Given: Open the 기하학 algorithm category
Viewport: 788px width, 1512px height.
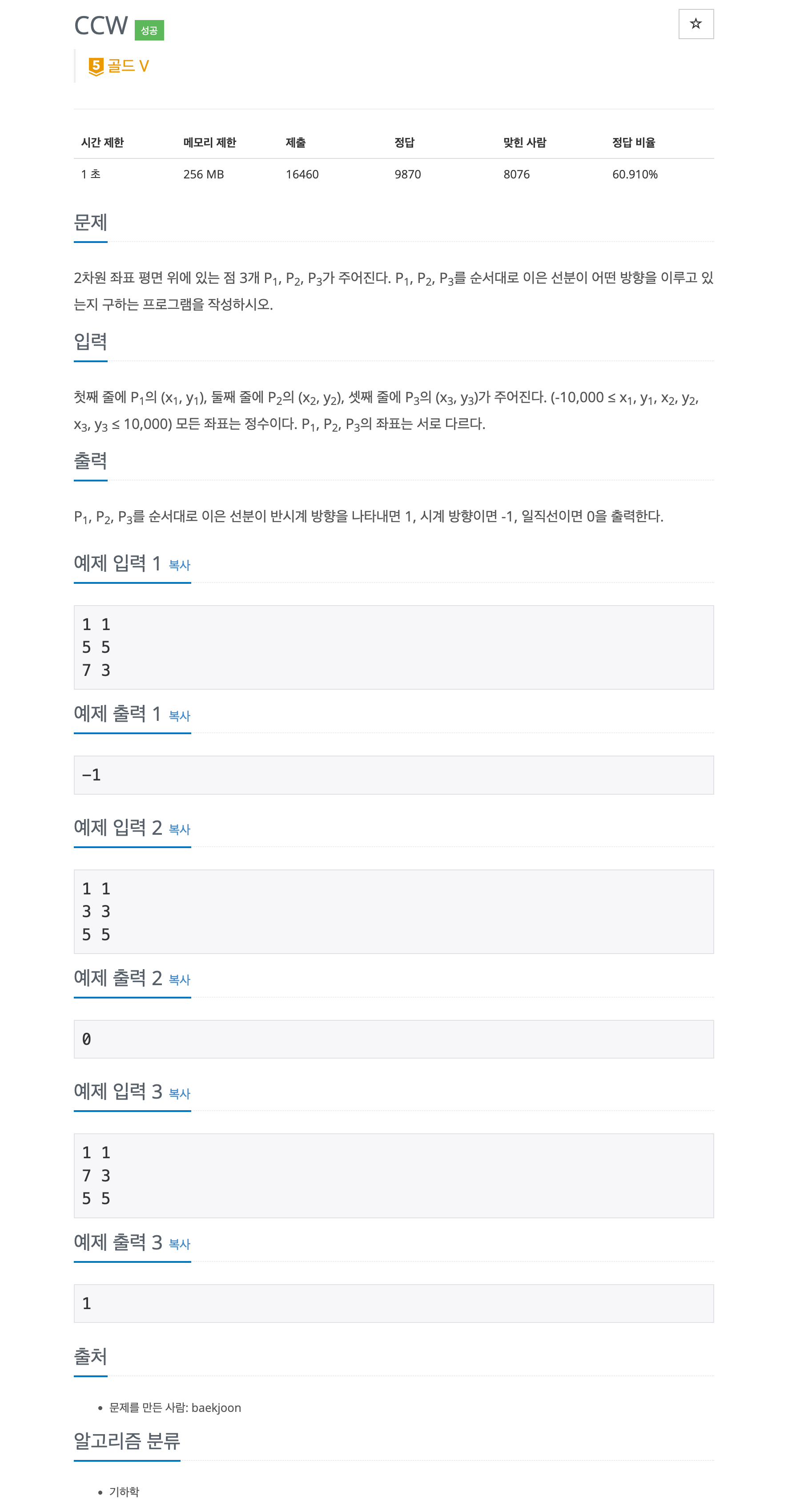Looking at the screenshot, I should click(x=125, y=1492).
